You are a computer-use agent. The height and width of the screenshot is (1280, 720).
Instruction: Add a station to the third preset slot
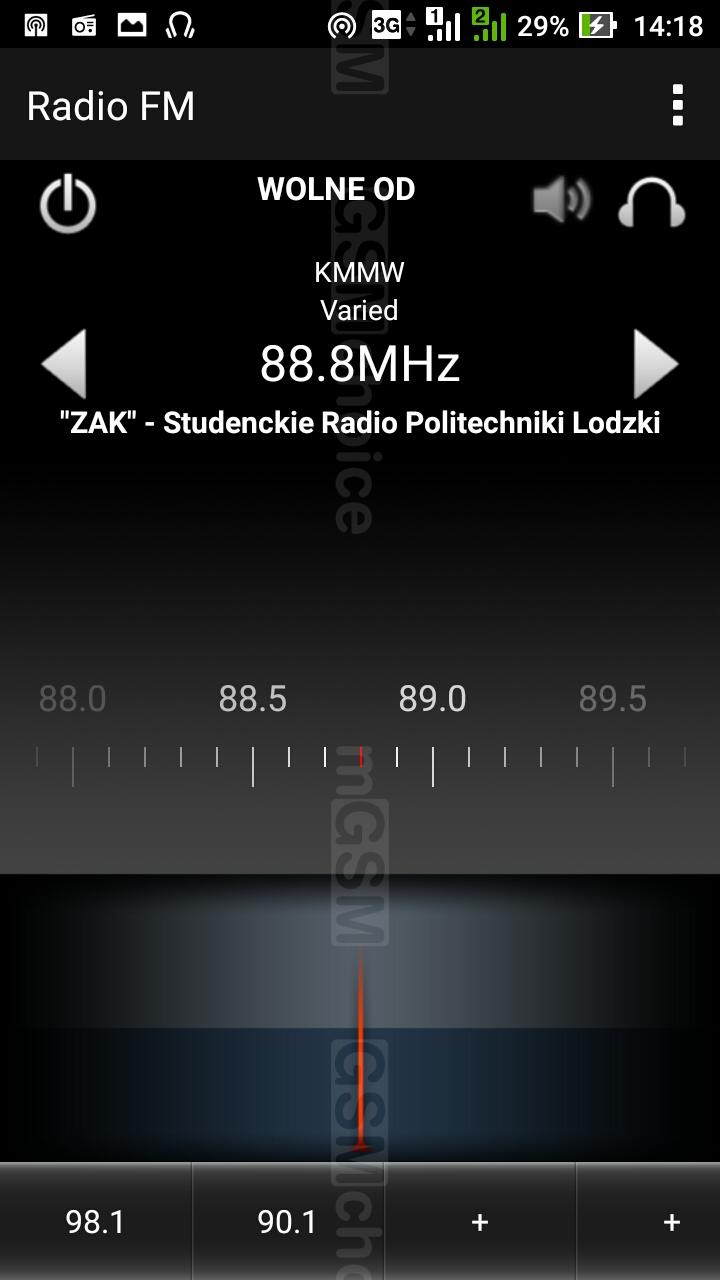[x=480, y=1222]
